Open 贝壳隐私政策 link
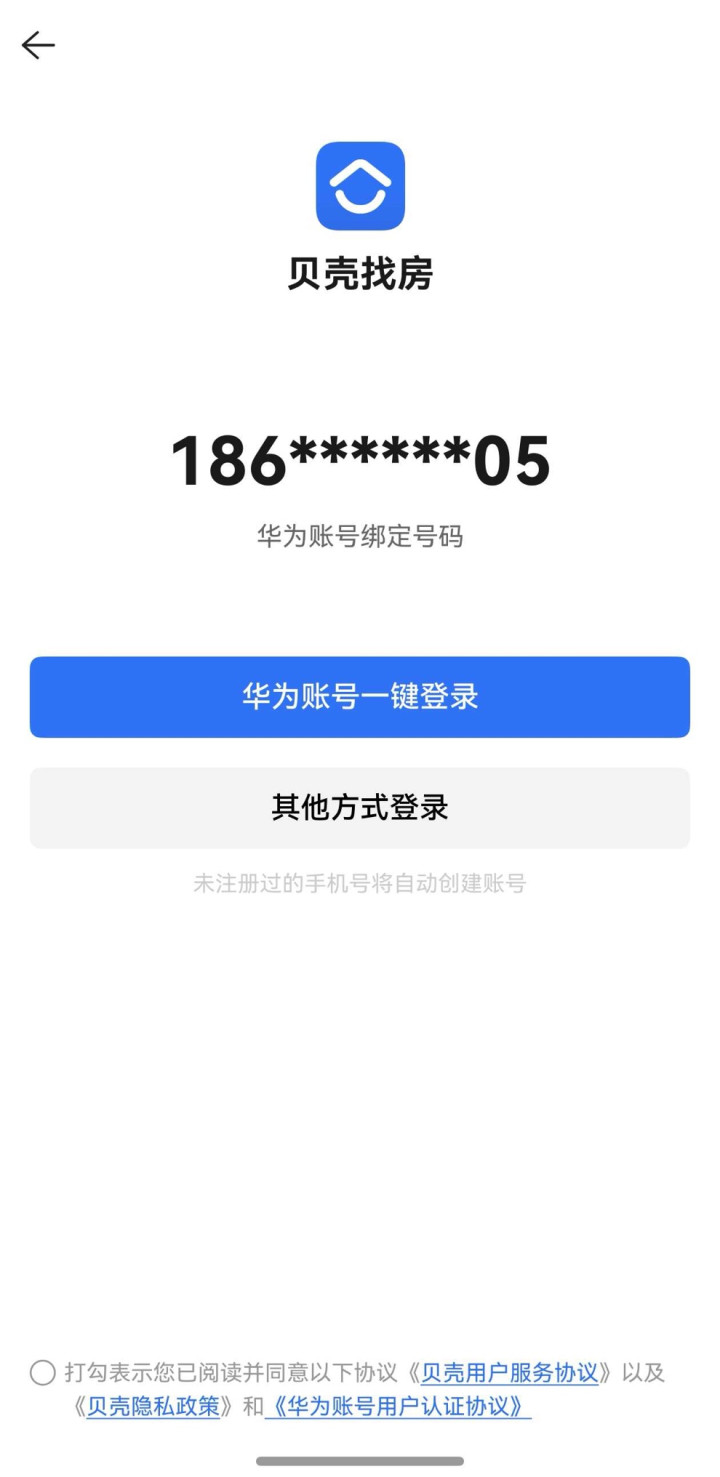The width and height of the screenshot is (720, 1477). point(153,1406)
